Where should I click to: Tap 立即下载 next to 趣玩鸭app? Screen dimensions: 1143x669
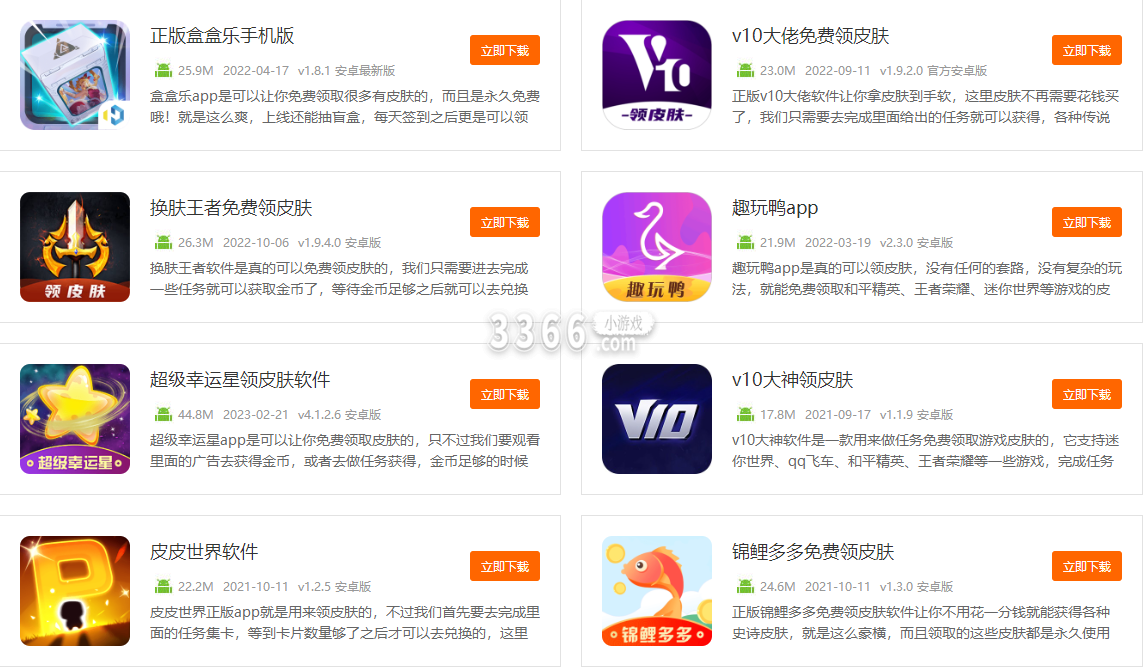pos(1086,222)
